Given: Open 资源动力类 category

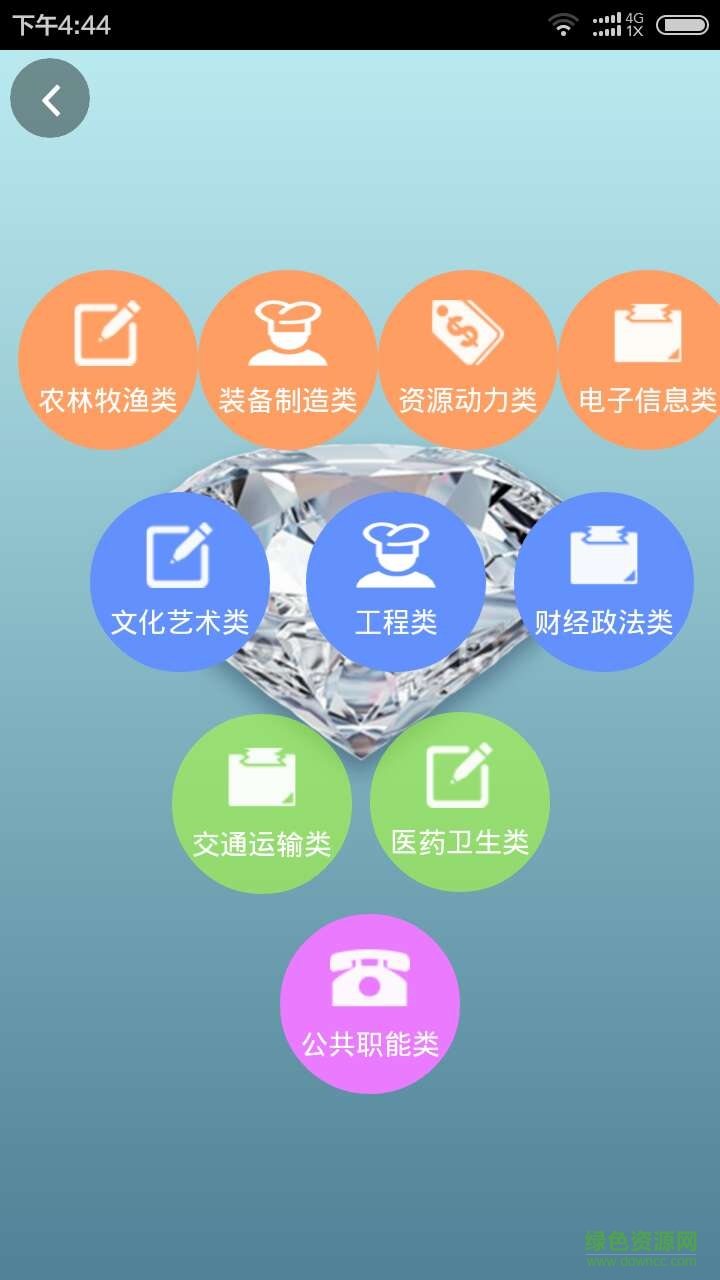Looking at the screenshot, I should pyautogui.click(x=468, y=360).
